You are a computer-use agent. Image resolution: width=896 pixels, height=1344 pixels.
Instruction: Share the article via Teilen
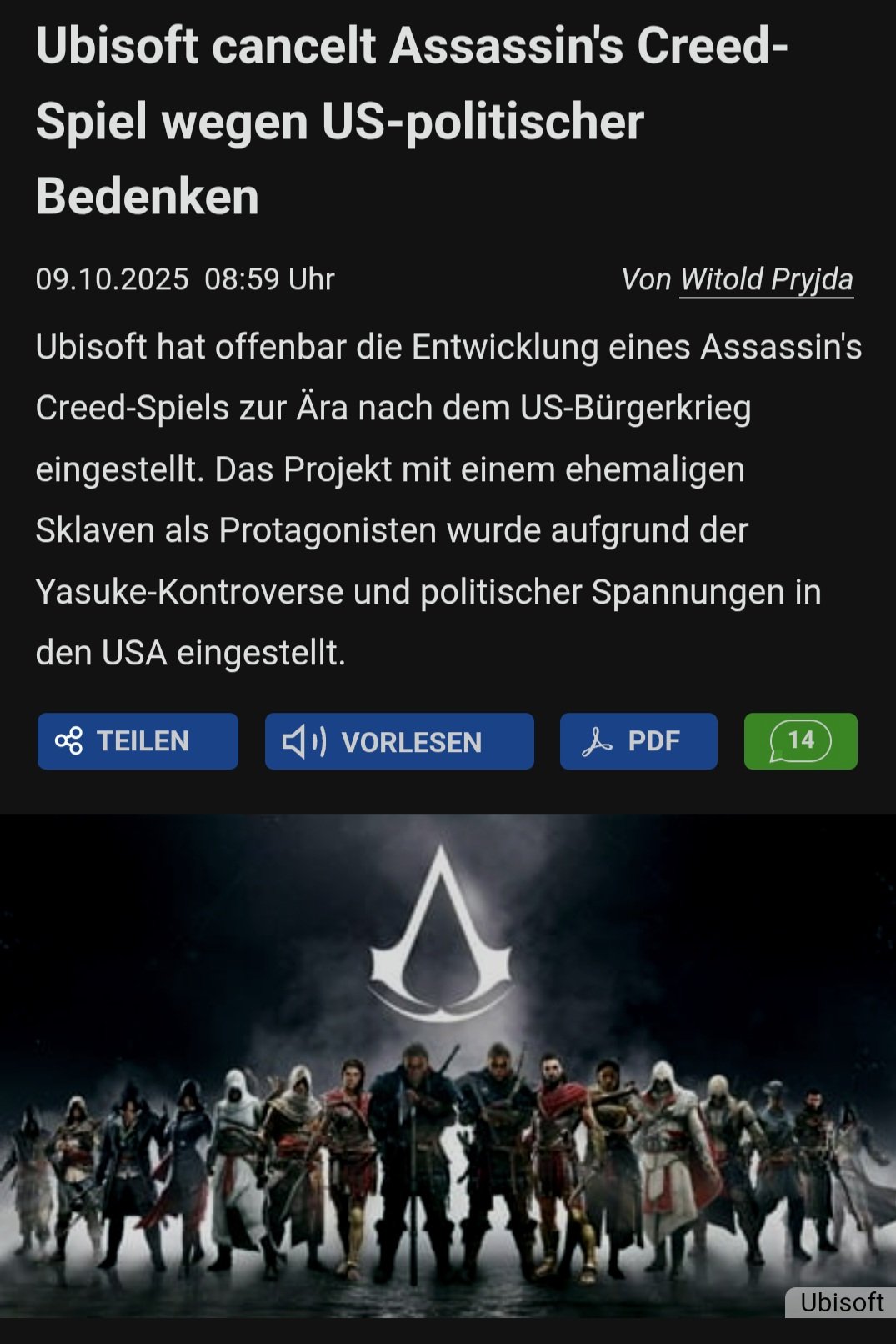(x=138, y=741)
